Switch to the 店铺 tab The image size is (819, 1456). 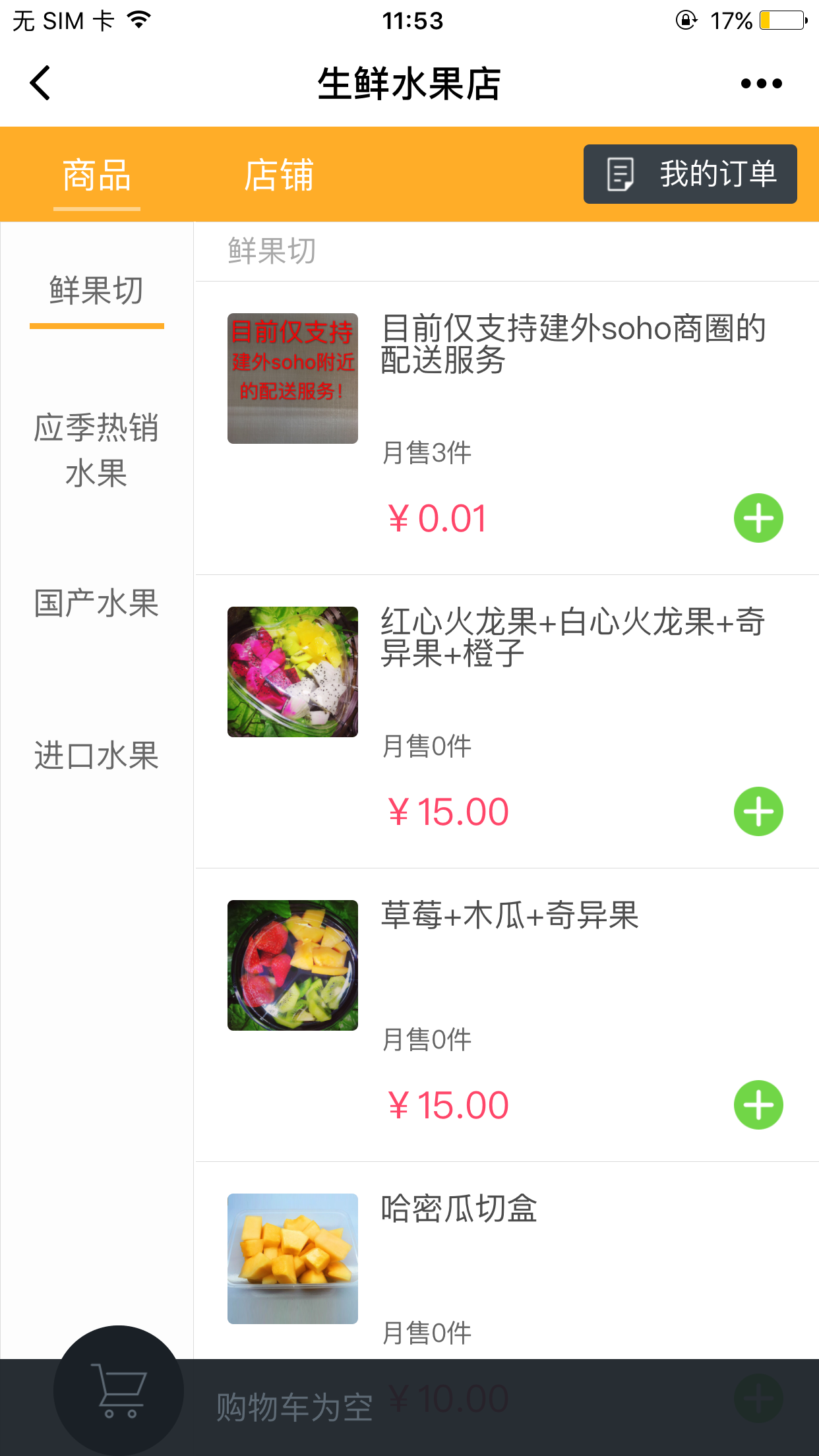click(278, 175)
